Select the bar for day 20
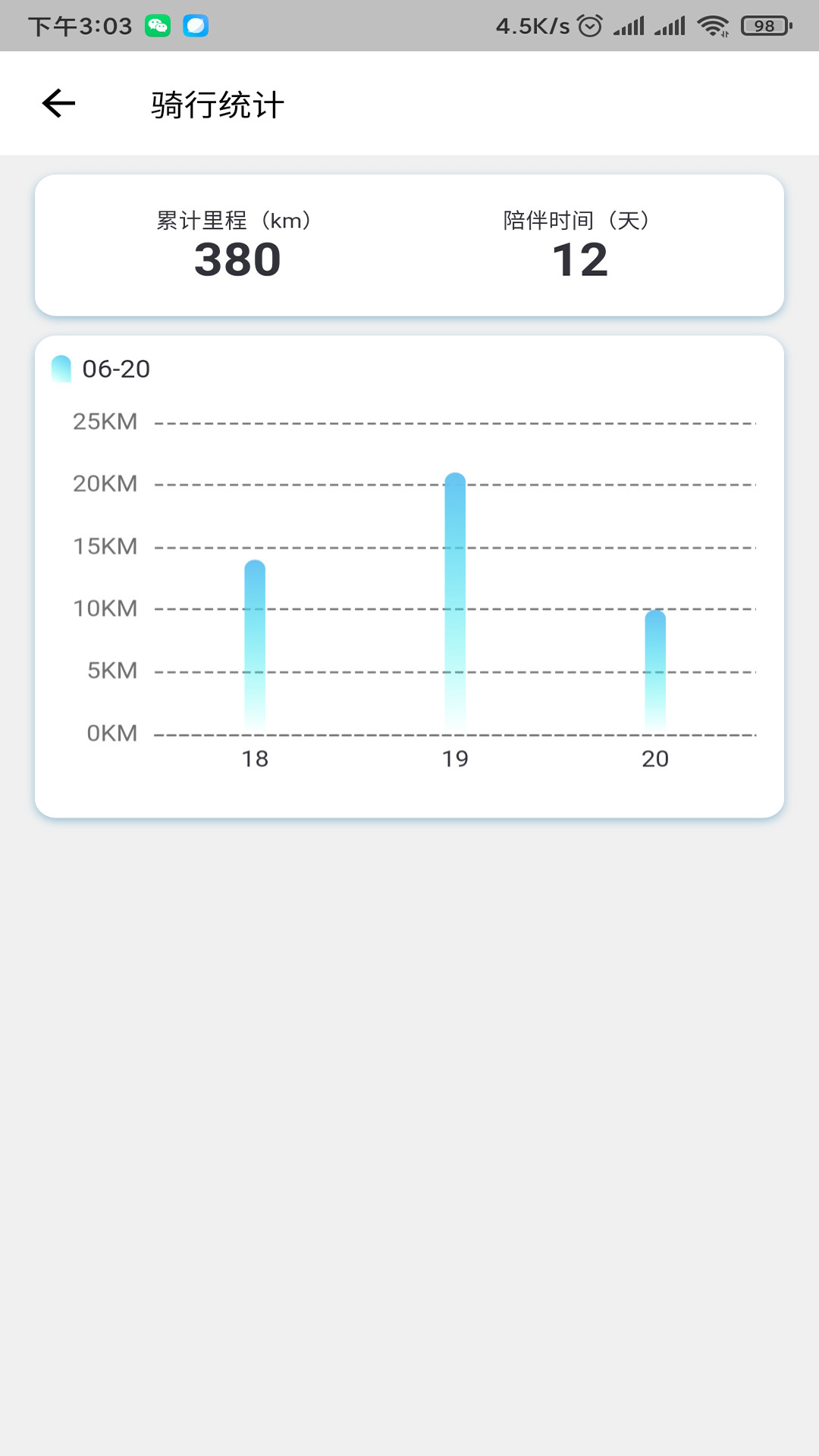Screen dimensions: 819x1456 click(x=655, y=671)
